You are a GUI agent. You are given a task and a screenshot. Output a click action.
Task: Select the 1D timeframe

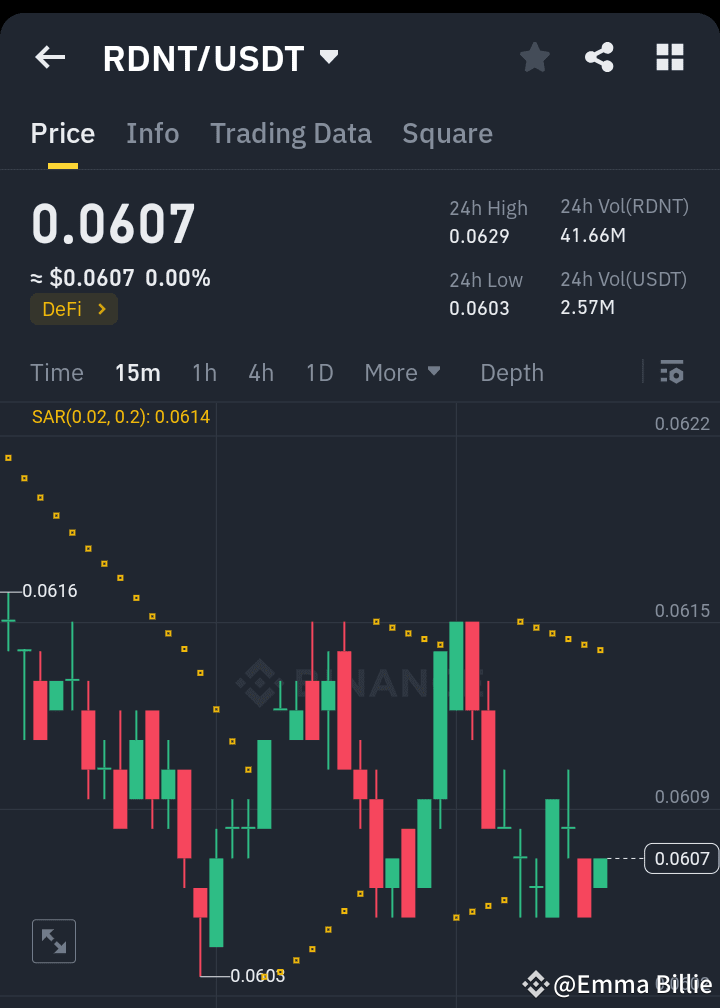click(319, 372)
